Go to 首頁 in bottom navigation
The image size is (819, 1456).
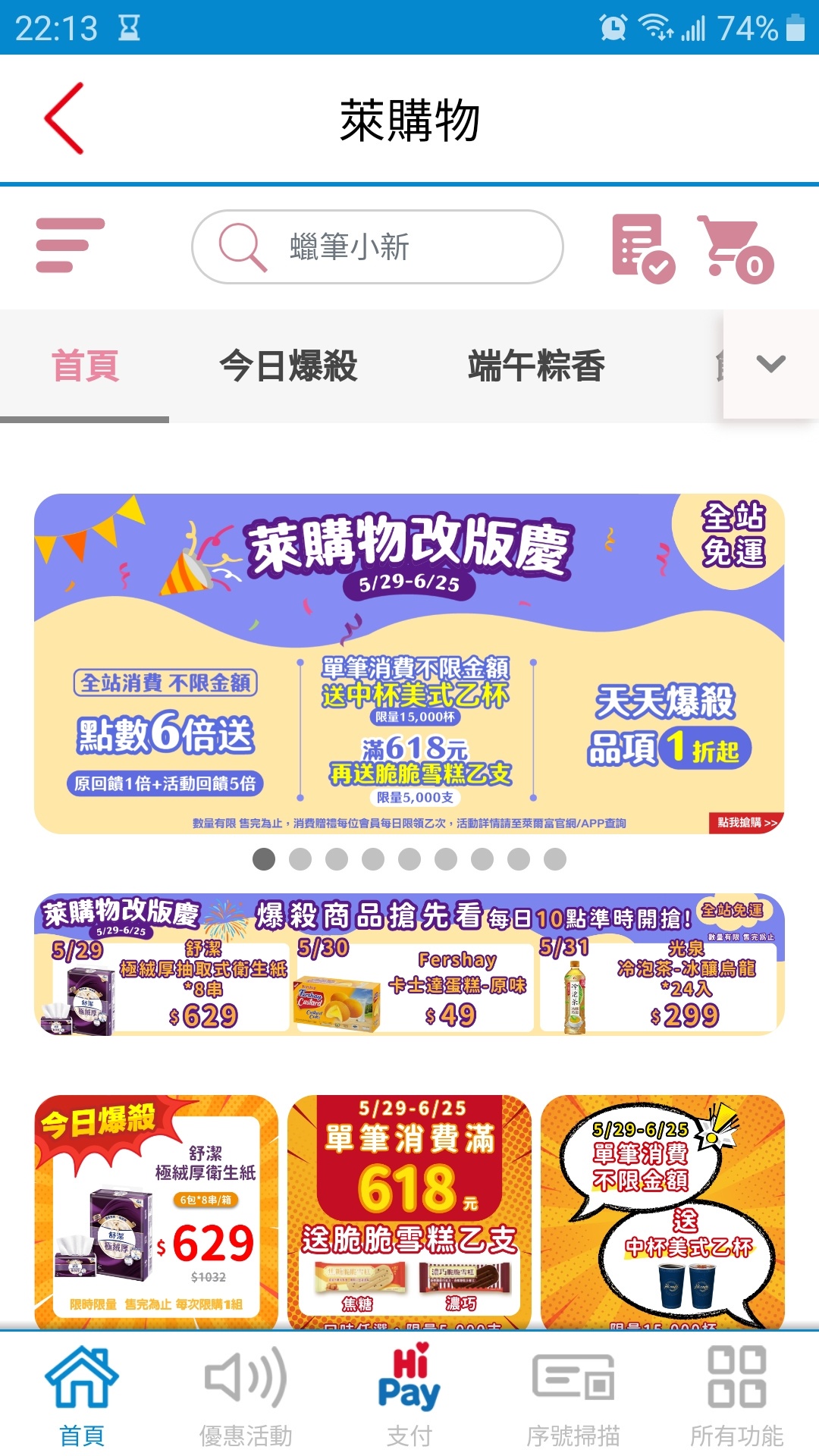pos(82,1395)
